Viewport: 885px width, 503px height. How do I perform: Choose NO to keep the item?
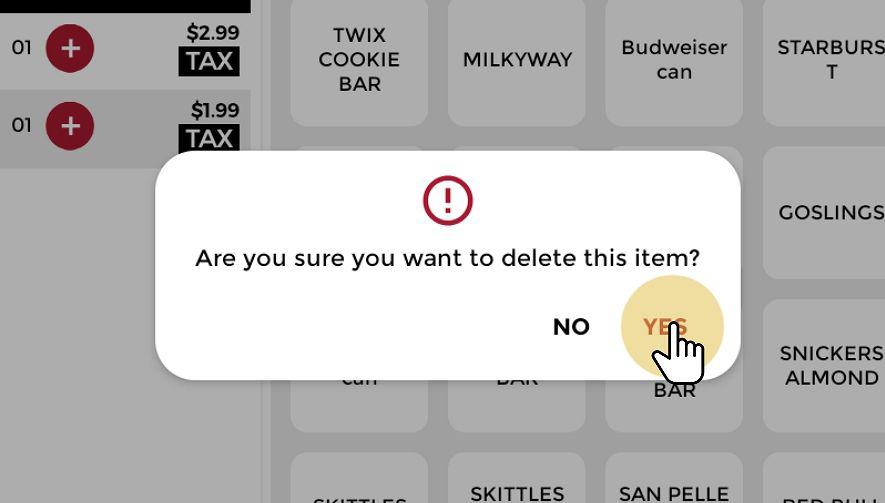click(571, 327)
